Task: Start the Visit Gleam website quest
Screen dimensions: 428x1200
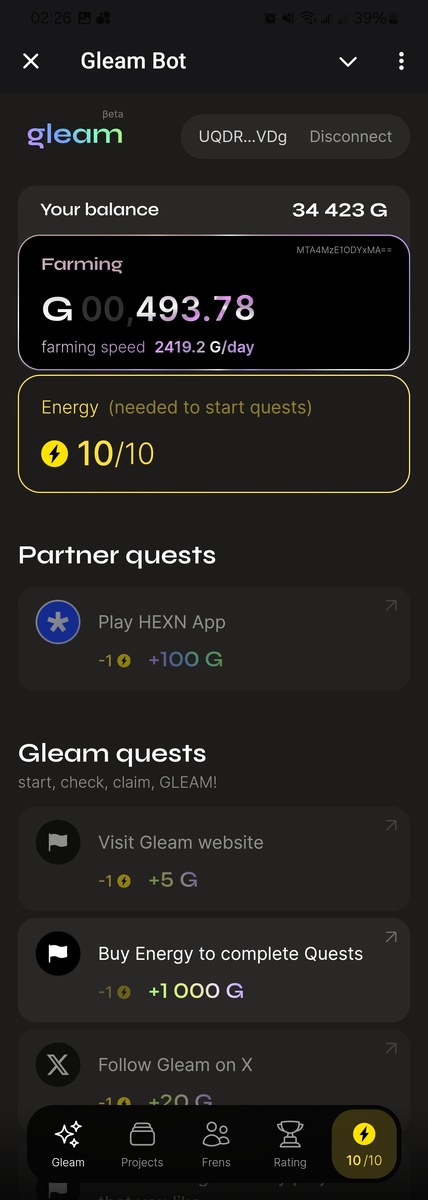Action: [x=214, y=859]
